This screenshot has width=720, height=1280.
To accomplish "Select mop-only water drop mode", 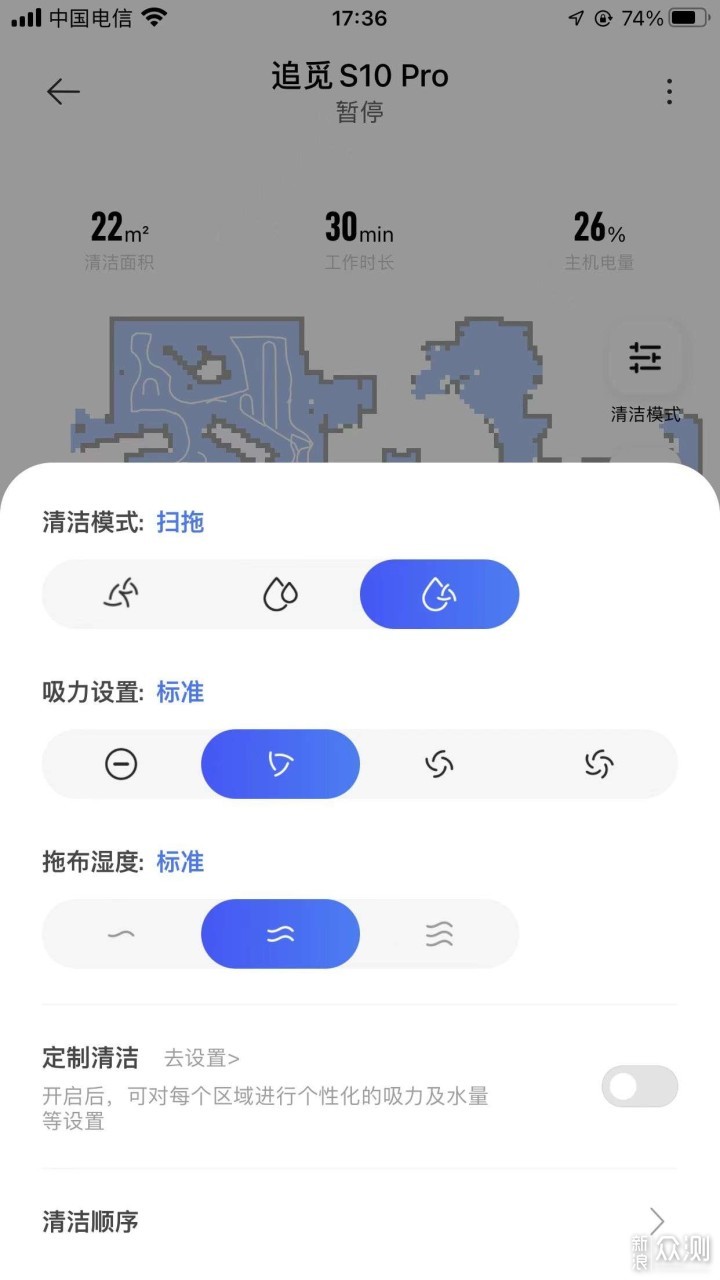I will pyautogui.click(x=280, y=594).
